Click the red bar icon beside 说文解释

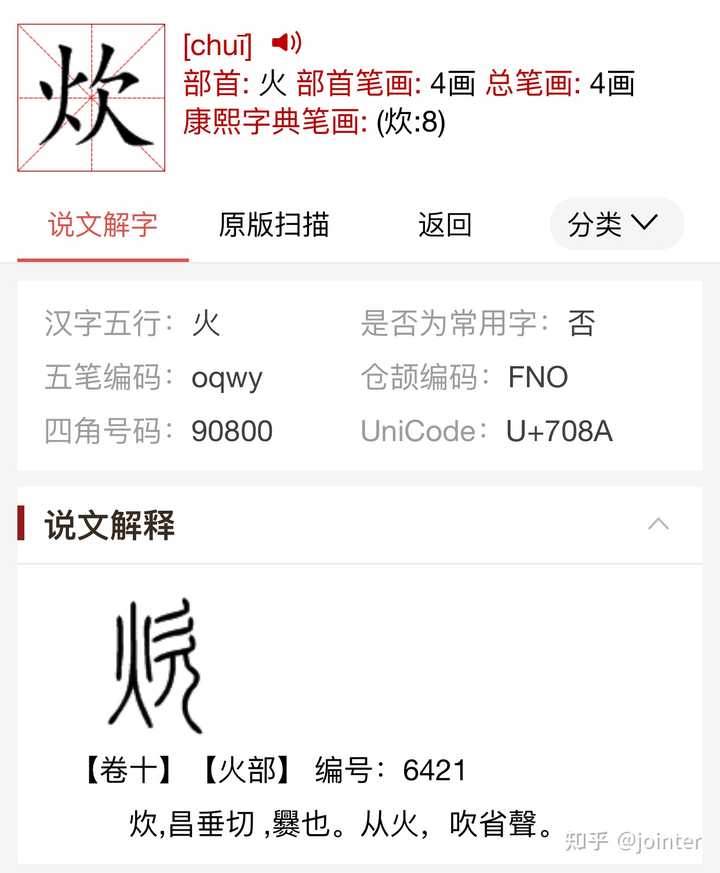tap(20, 522)
